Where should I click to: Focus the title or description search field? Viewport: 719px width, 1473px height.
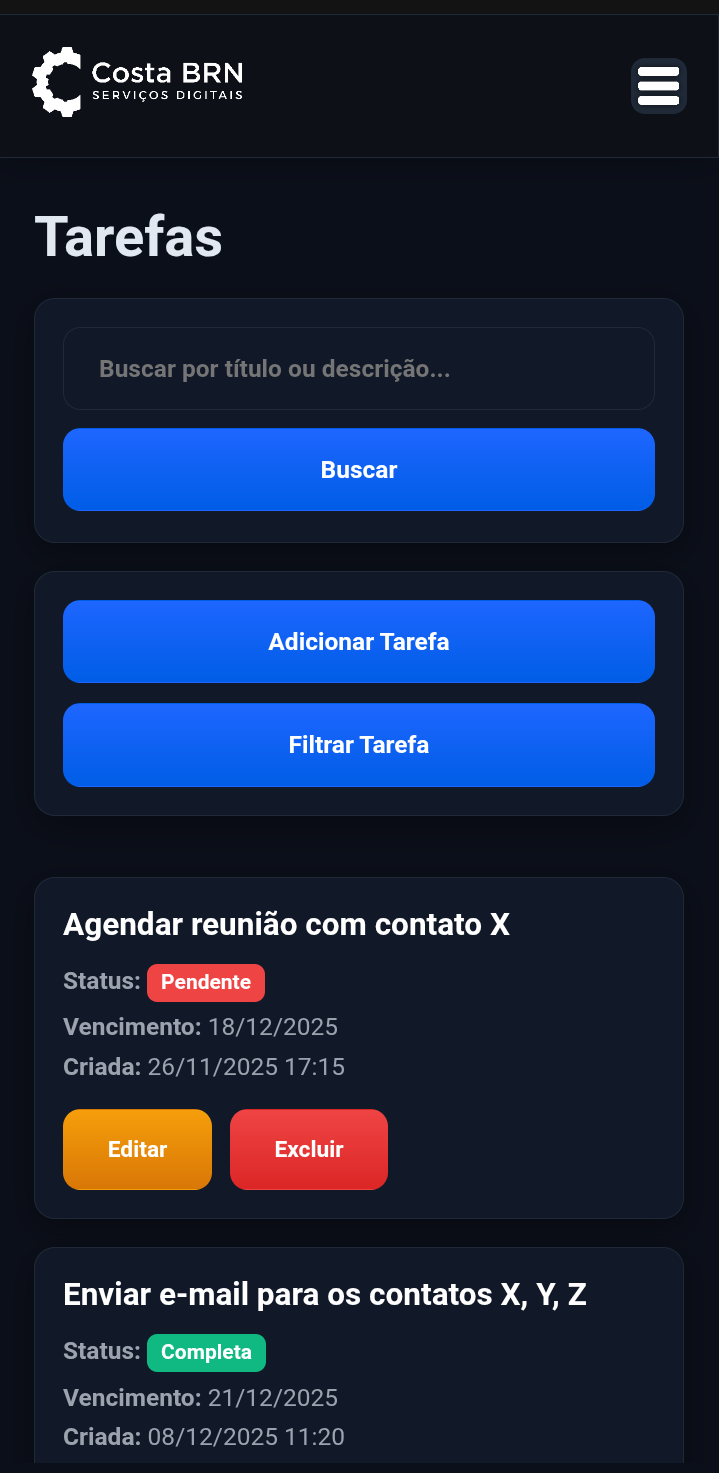click(358, 369)
